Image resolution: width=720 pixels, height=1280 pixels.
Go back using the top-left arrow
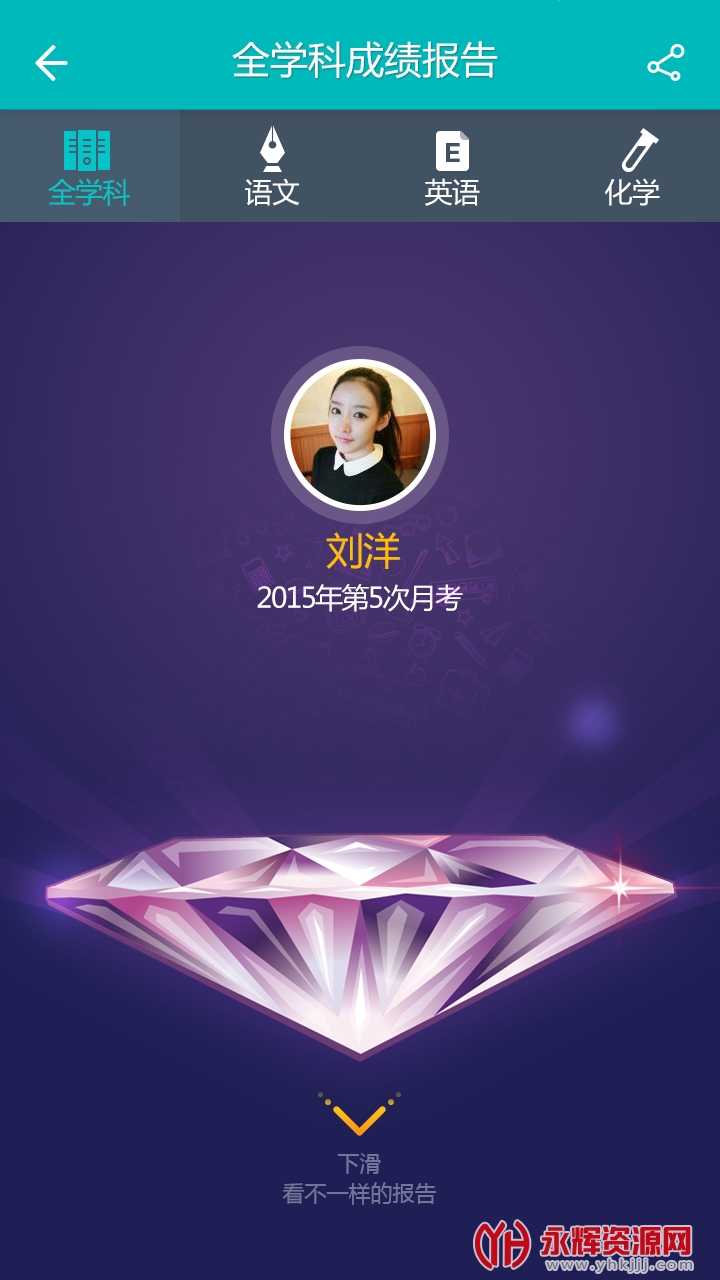pyautogui.click(x=51, y=63)
